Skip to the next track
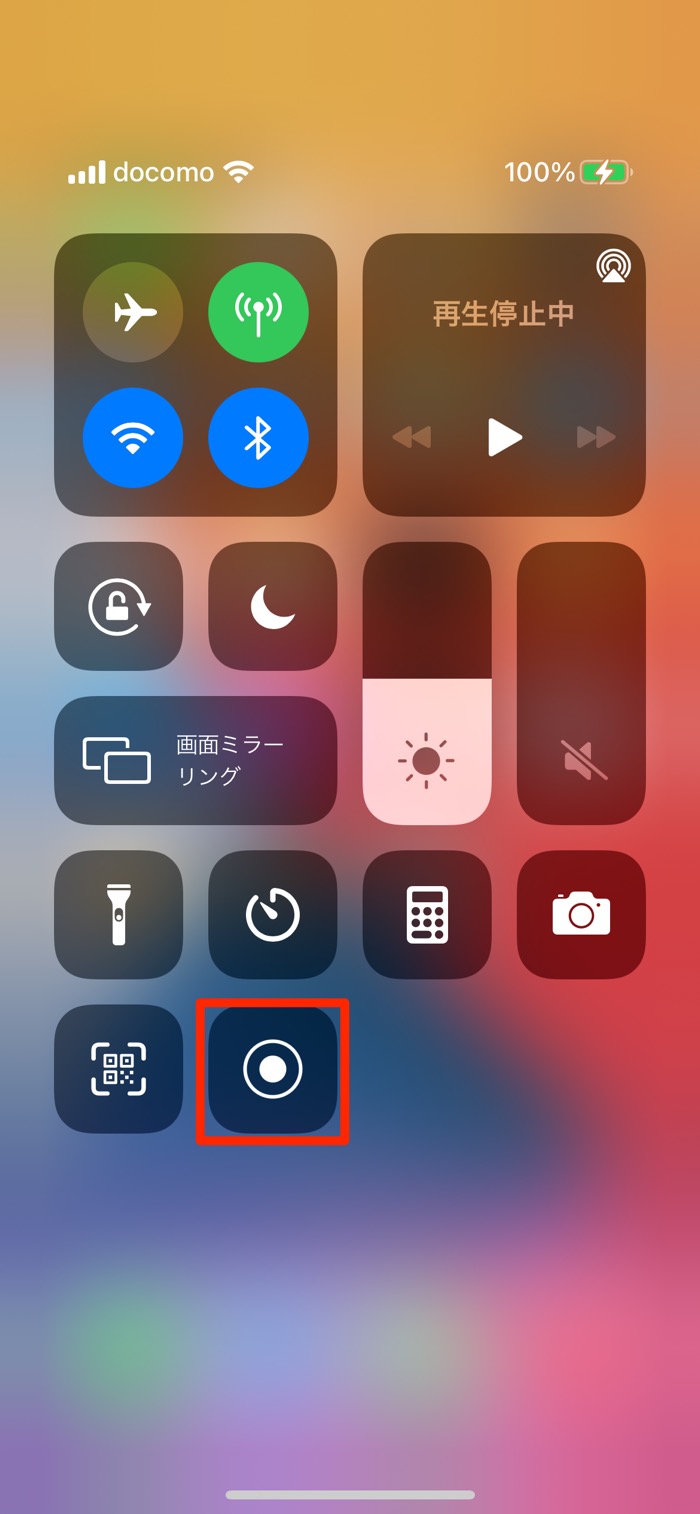 pos(596,437)
